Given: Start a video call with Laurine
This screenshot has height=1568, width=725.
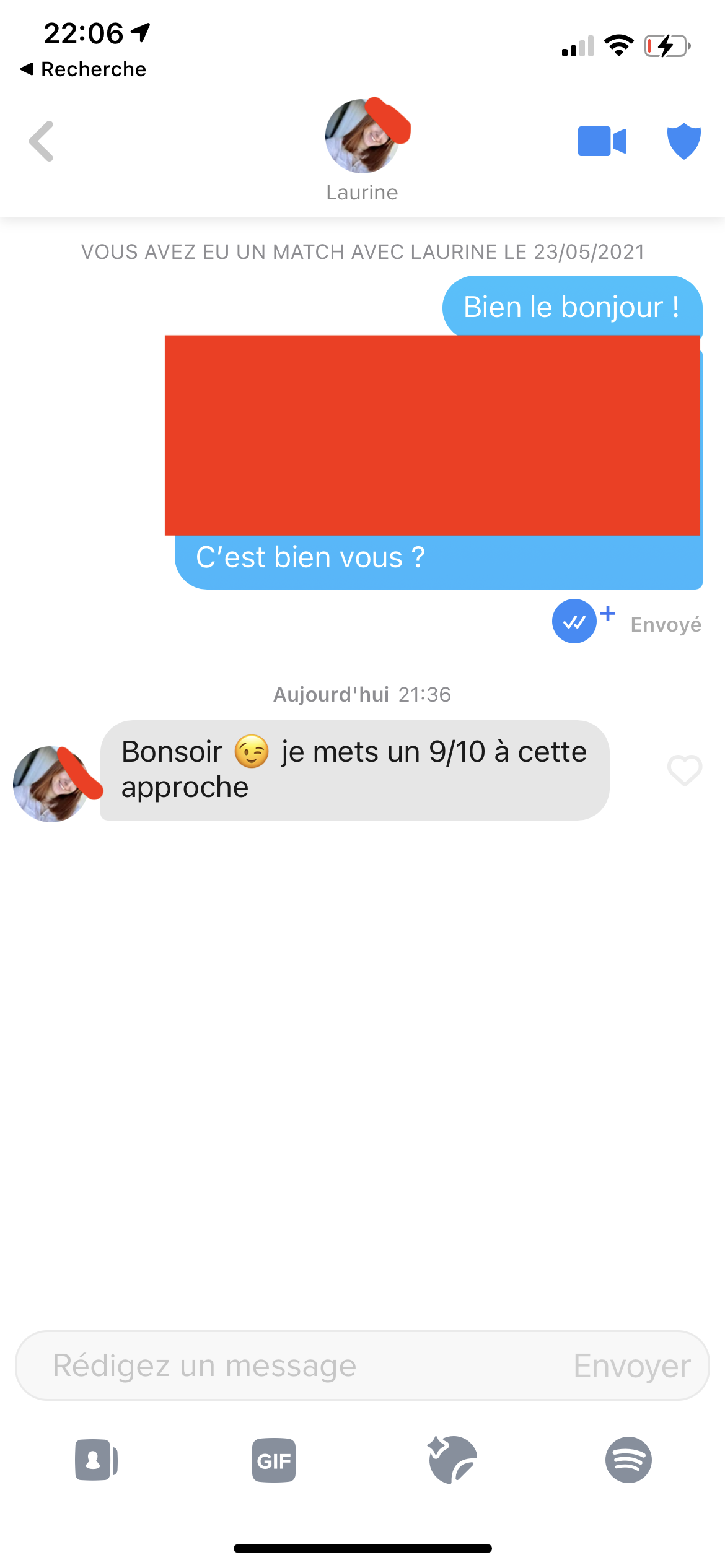Looking at the screenshot, I should point(602,141).
